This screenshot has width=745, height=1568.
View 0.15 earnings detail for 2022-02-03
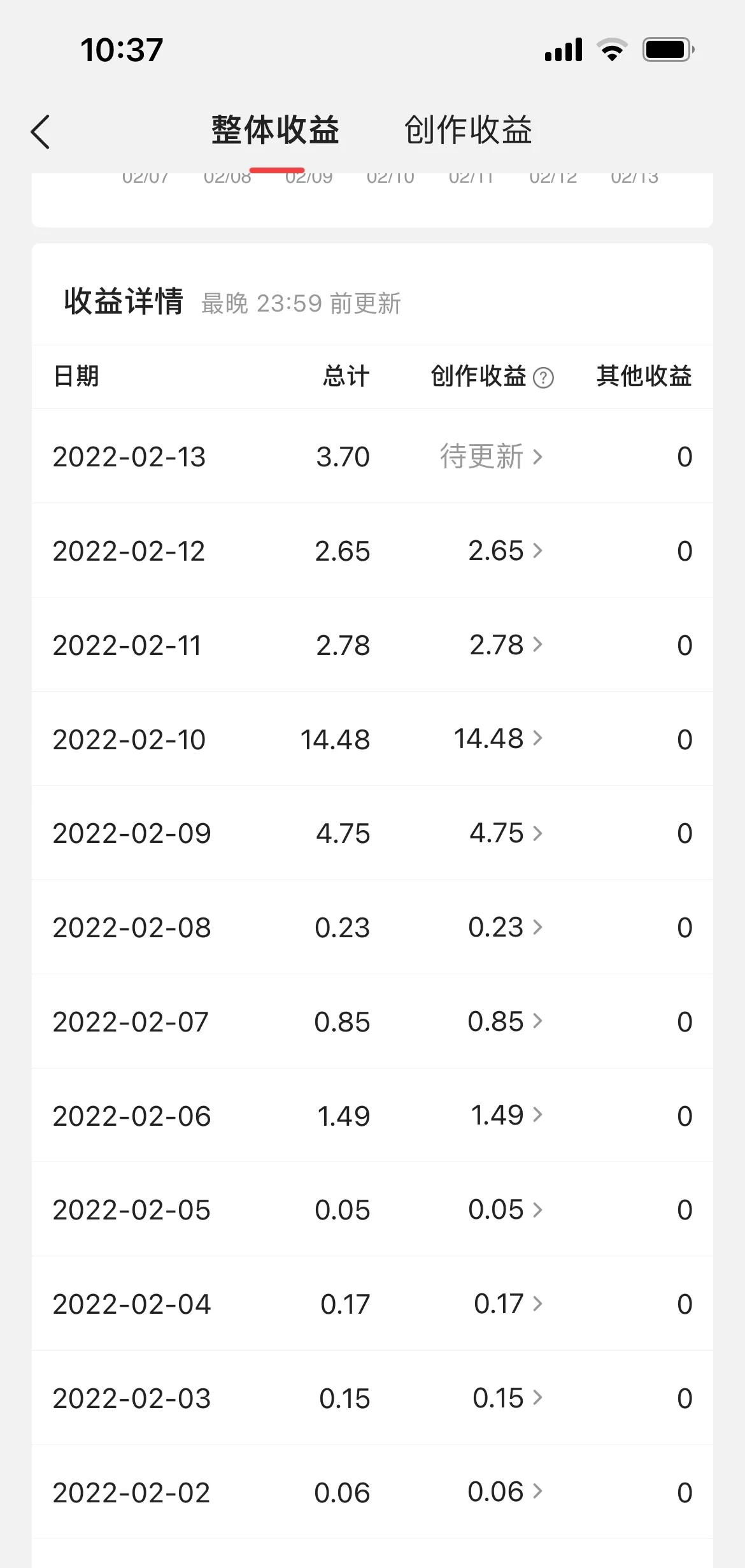pyautogui.click(x=507, y=1398)
